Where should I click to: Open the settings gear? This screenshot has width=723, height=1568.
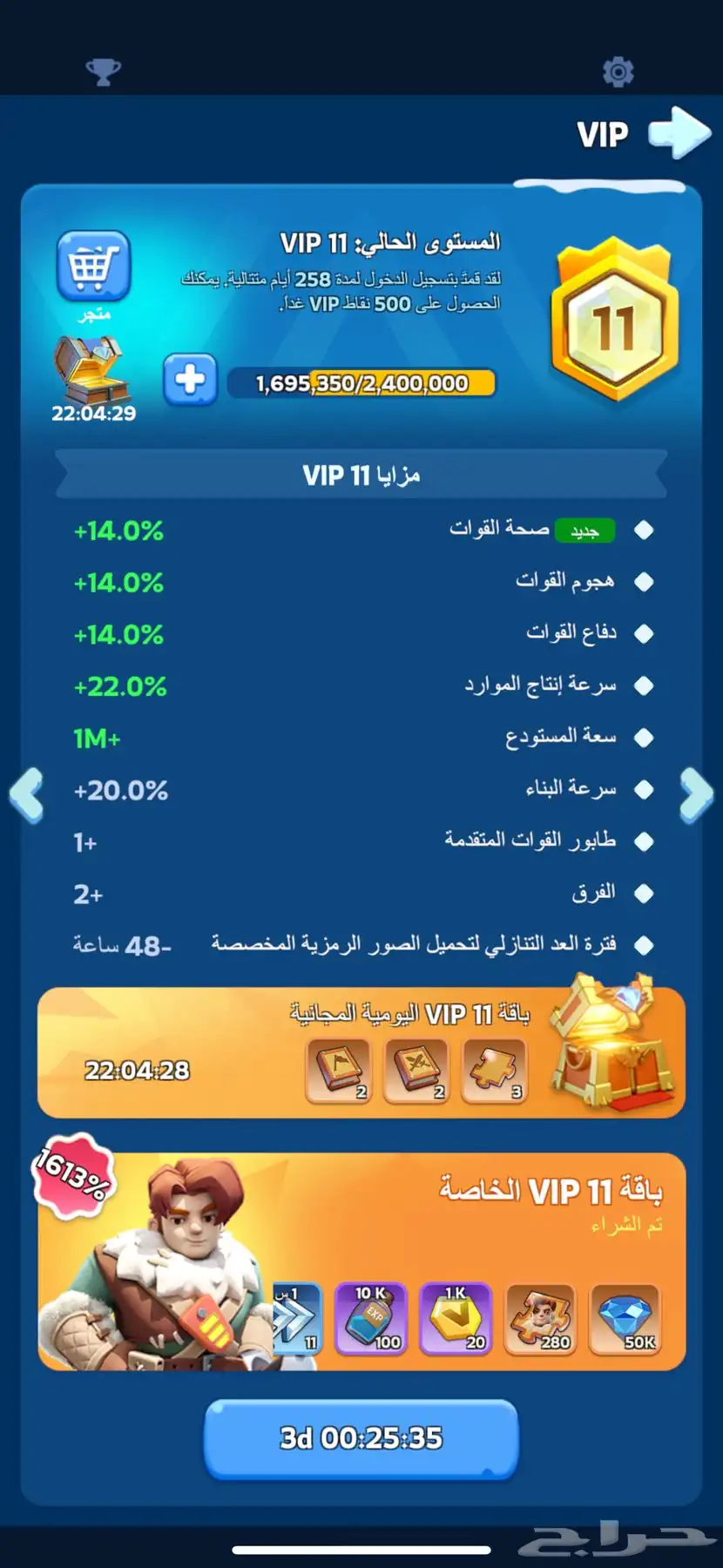618,71
